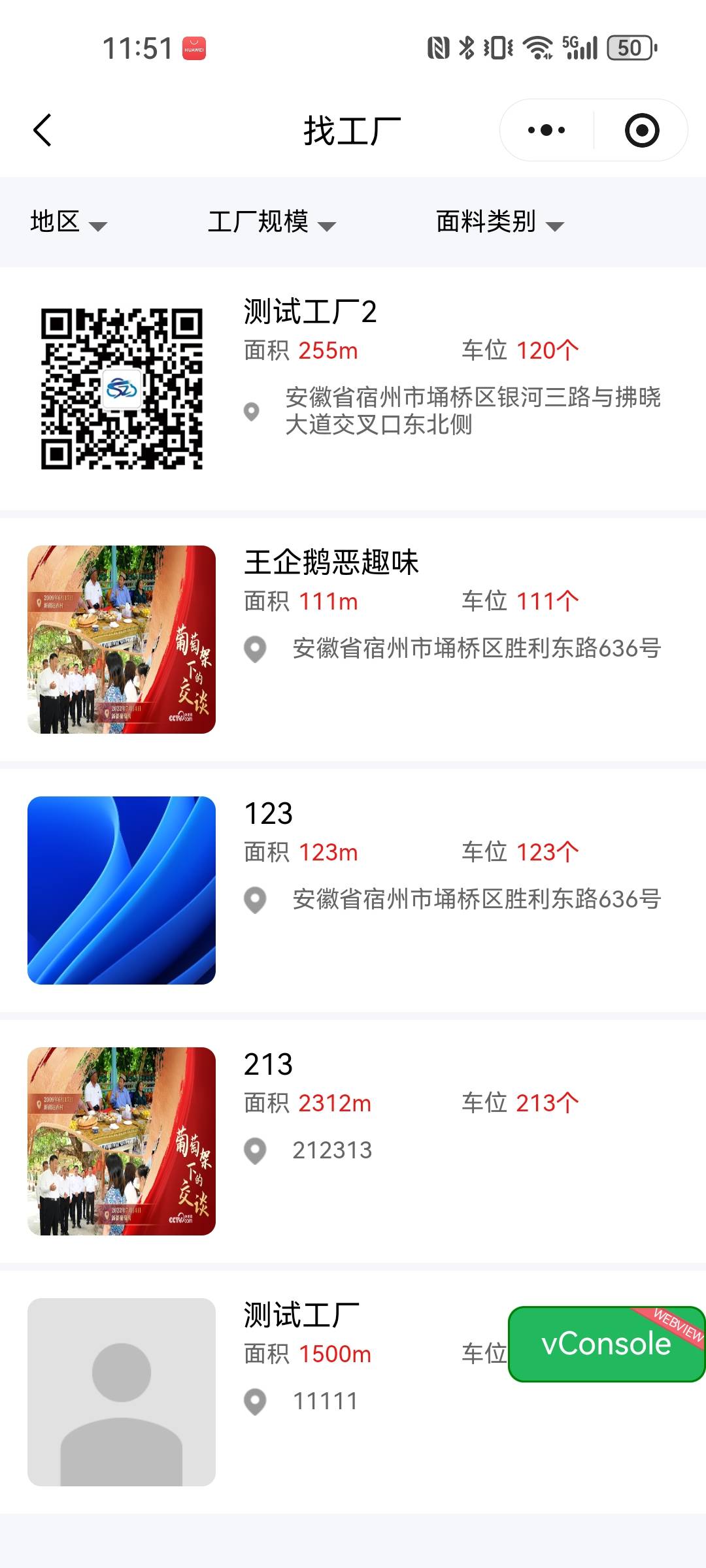Tap the back arrow to exit 找工厂

[42, 129]
